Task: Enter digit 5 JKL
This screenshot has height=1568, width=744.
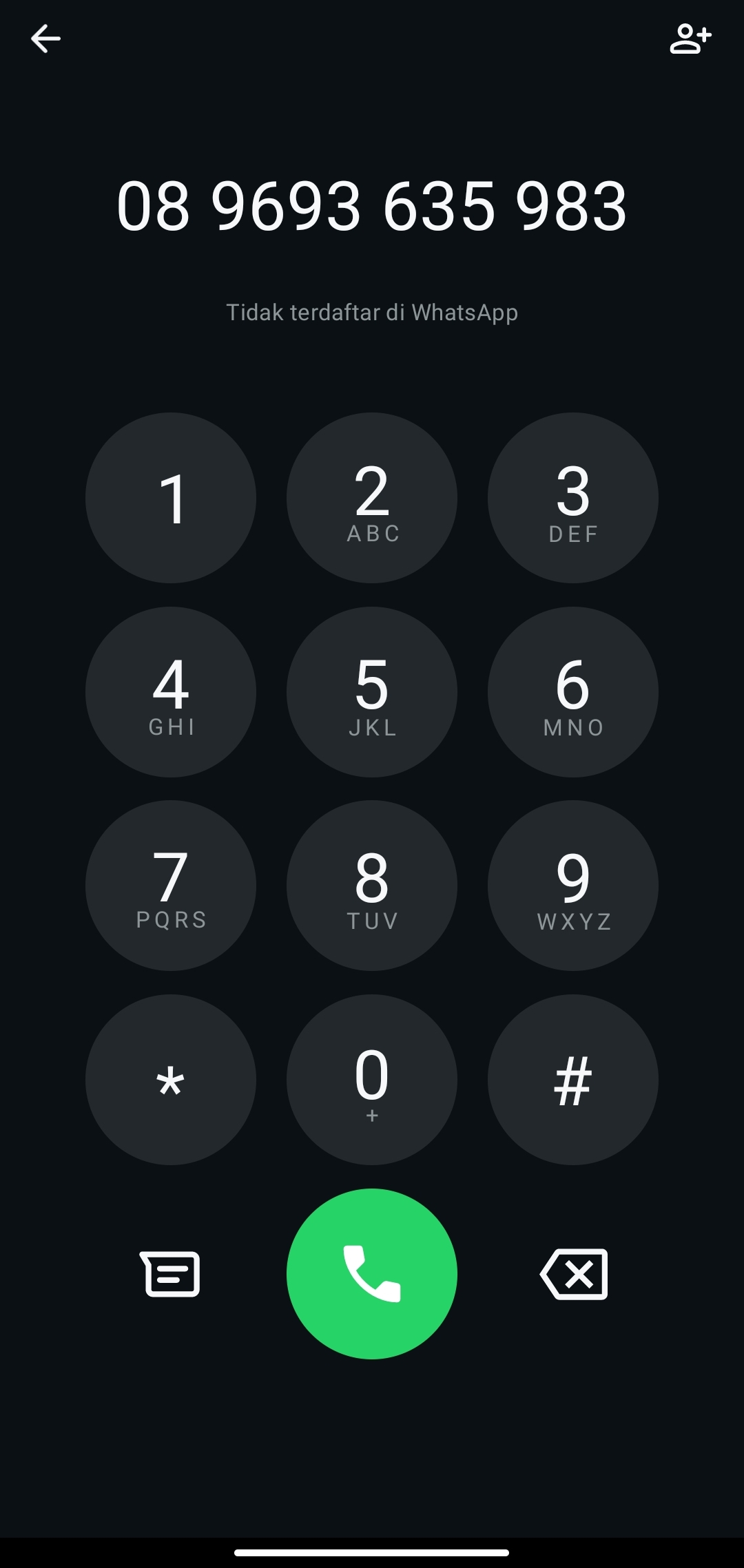Action: (372, 692)
